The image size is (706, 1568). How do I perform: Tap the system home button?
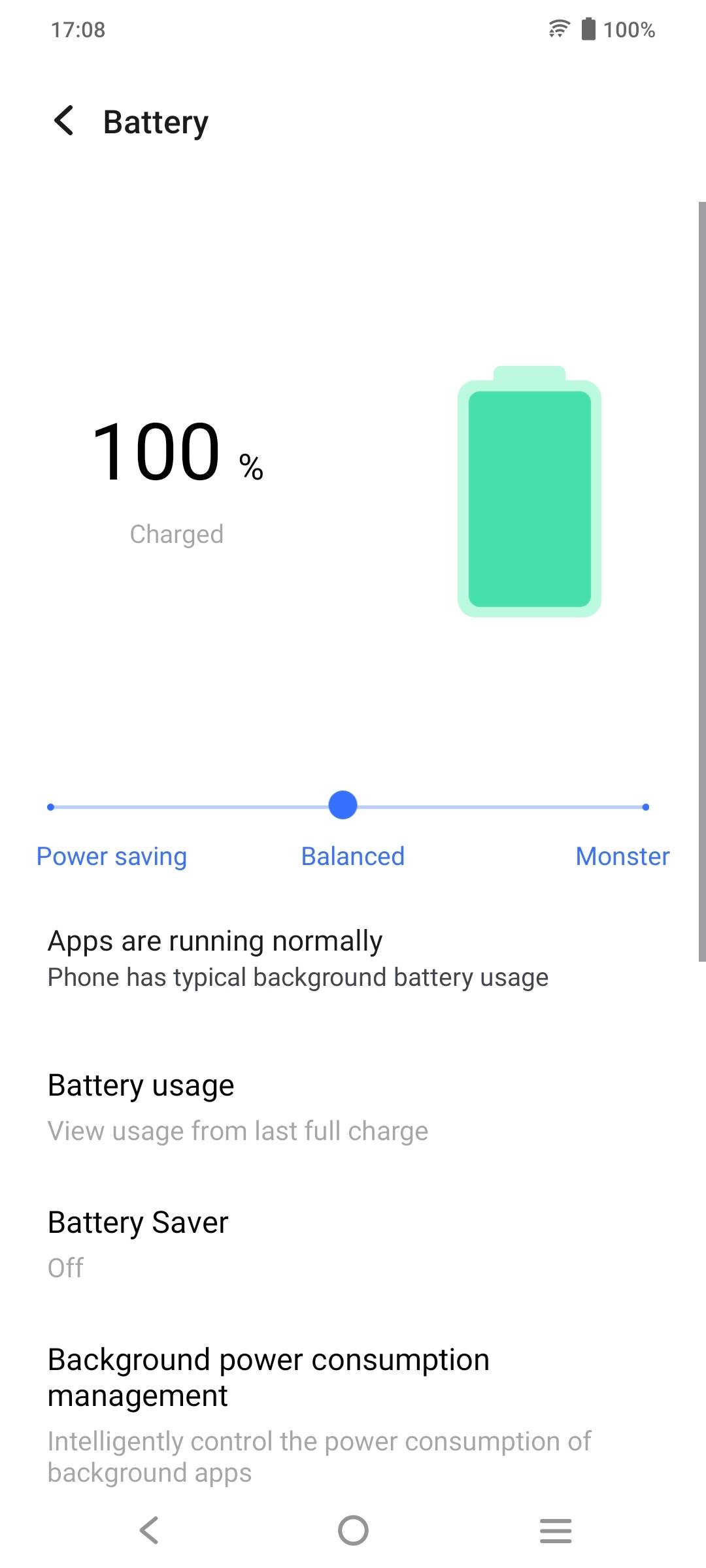tap(353, 1530)
